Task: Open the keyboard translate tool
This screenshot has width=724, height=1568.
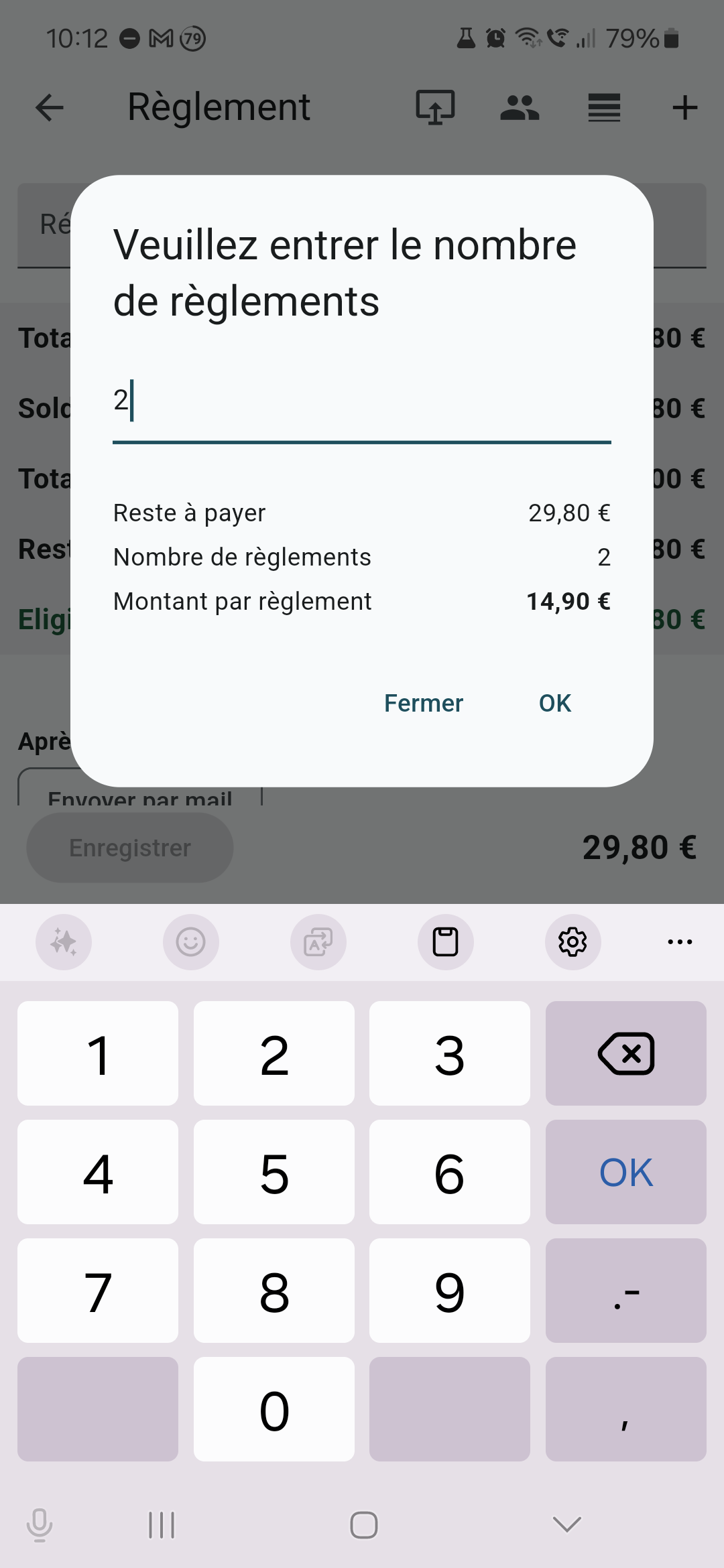Action: pos(318,942)
